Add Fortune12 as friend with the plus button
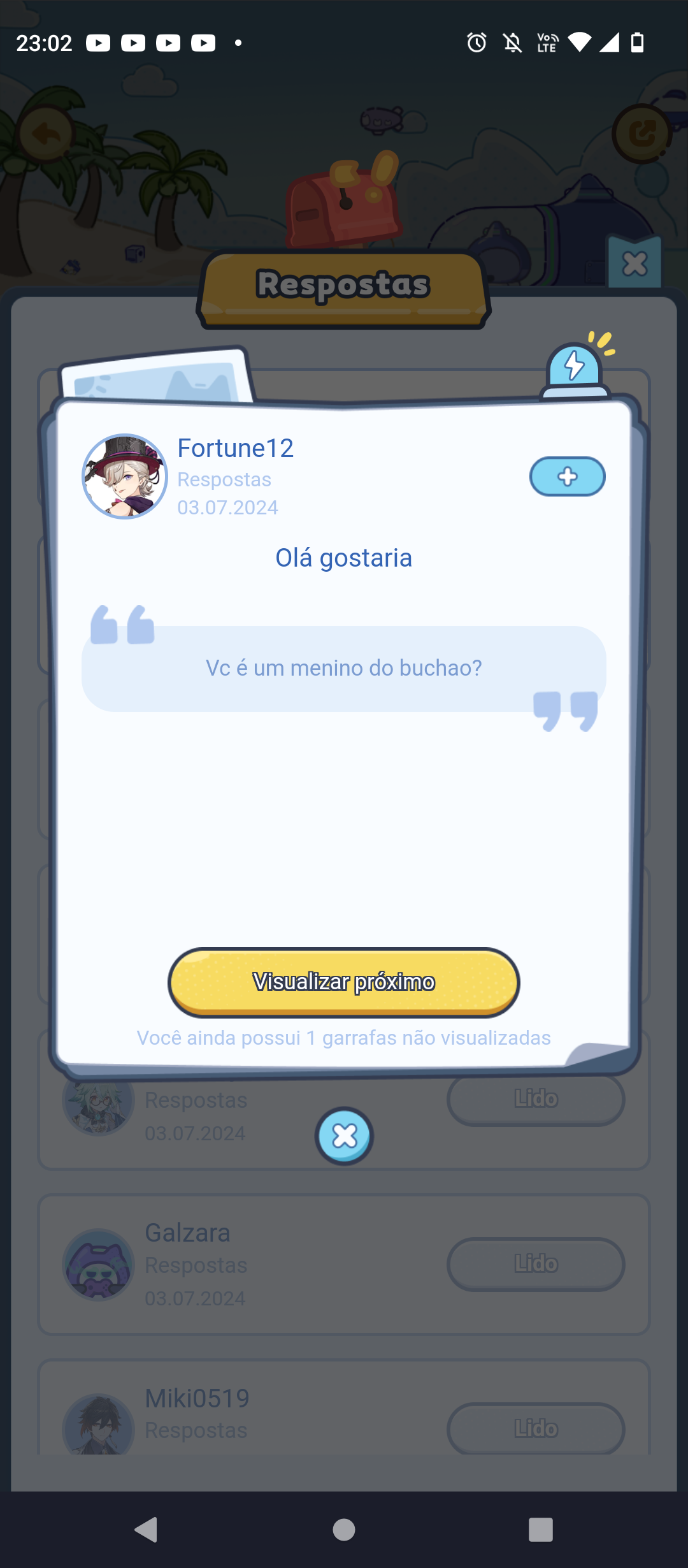The image size is (688, 1568). tap(566, 476)
